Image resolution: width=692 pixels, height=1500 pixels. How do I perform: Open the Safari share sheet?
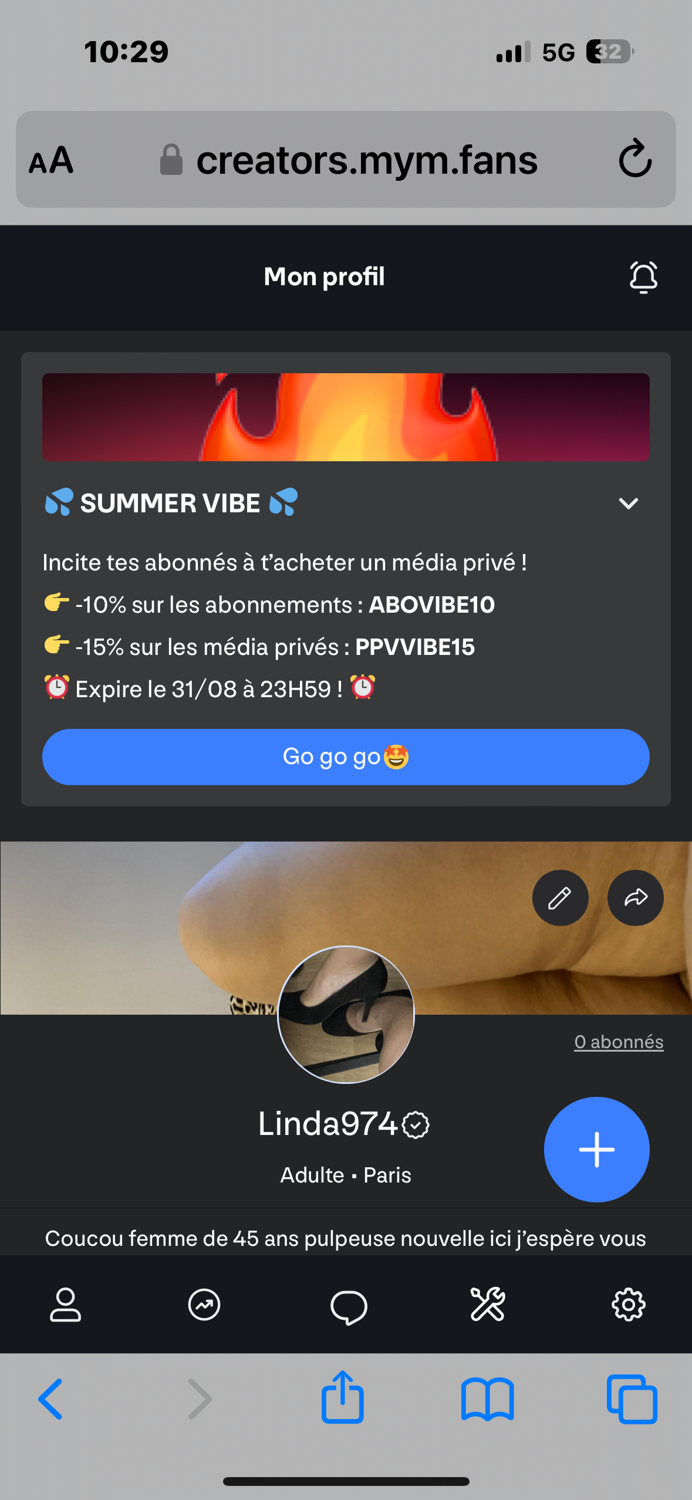click(x=342, y=1397)
